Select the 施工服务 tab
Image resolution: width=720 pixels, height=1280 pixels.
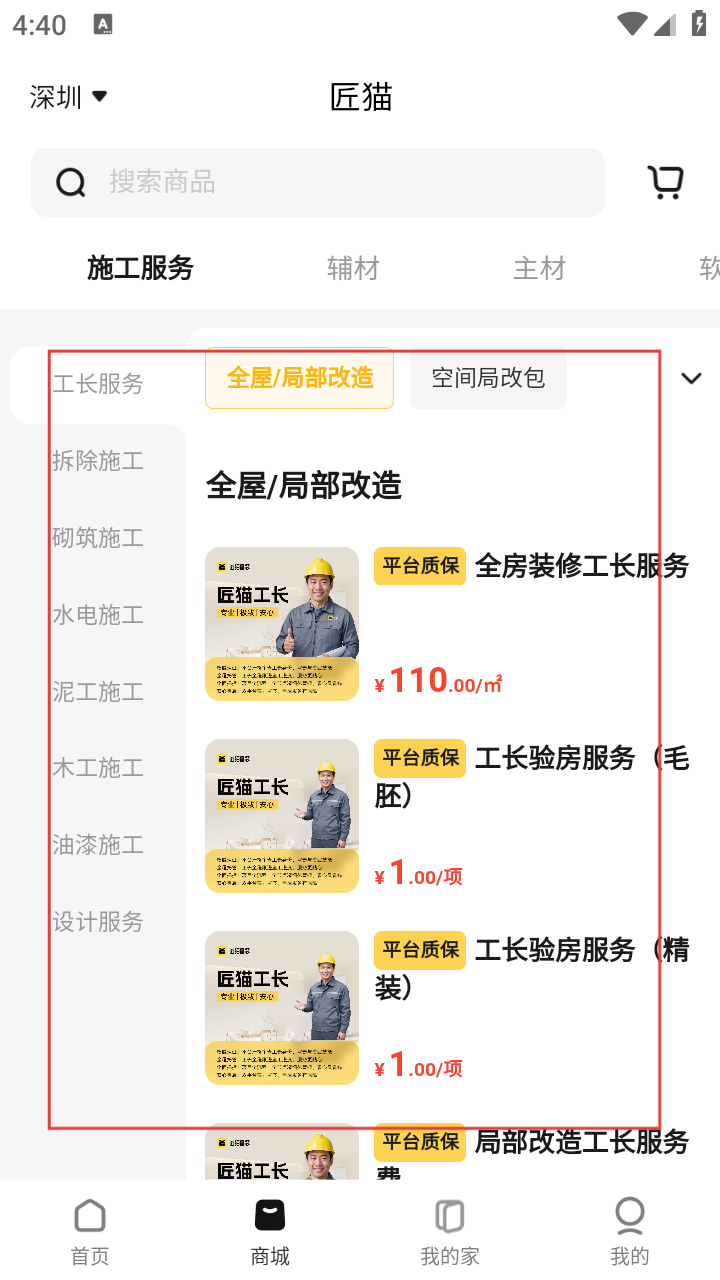[140, 268]
